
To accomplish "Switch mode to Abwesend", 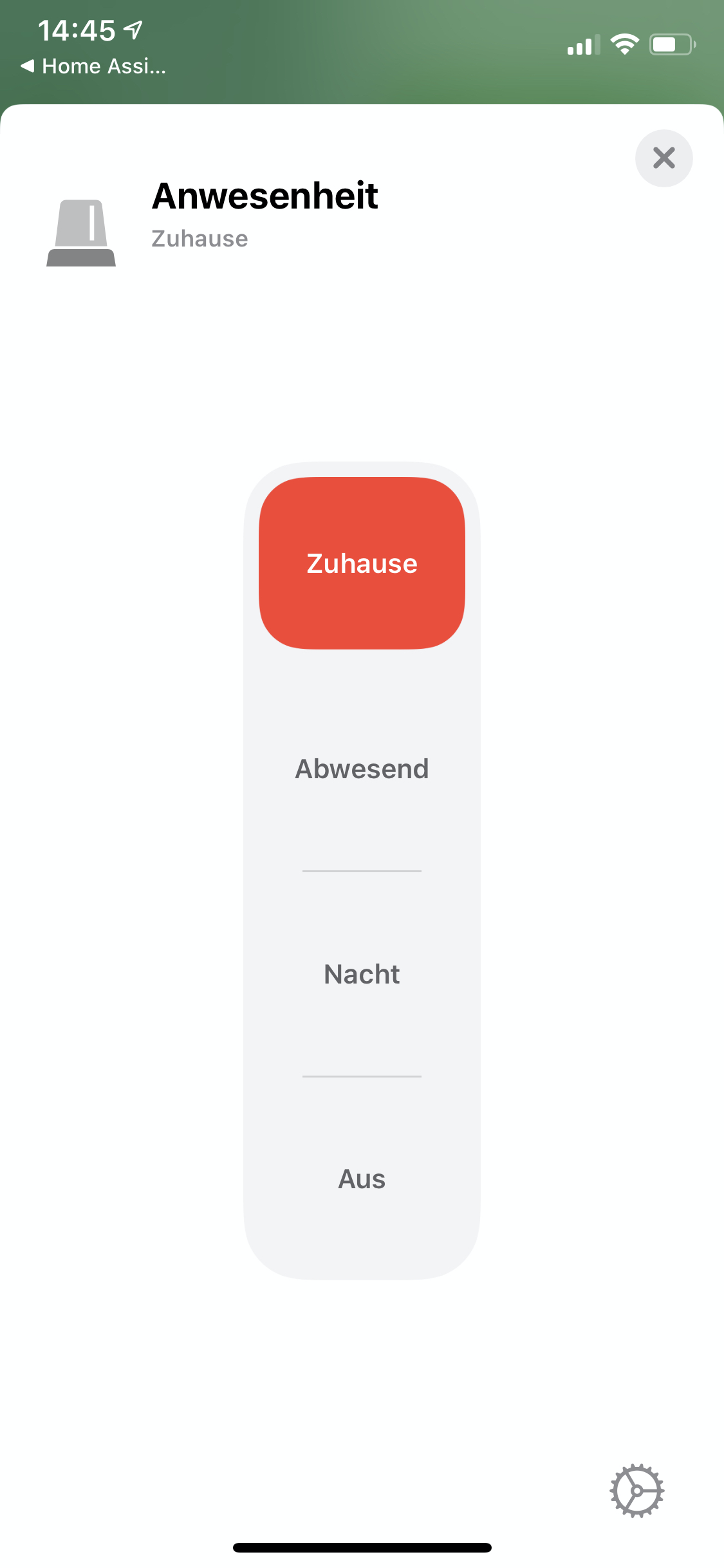I will pyautogui.click(x=362, y=769).
